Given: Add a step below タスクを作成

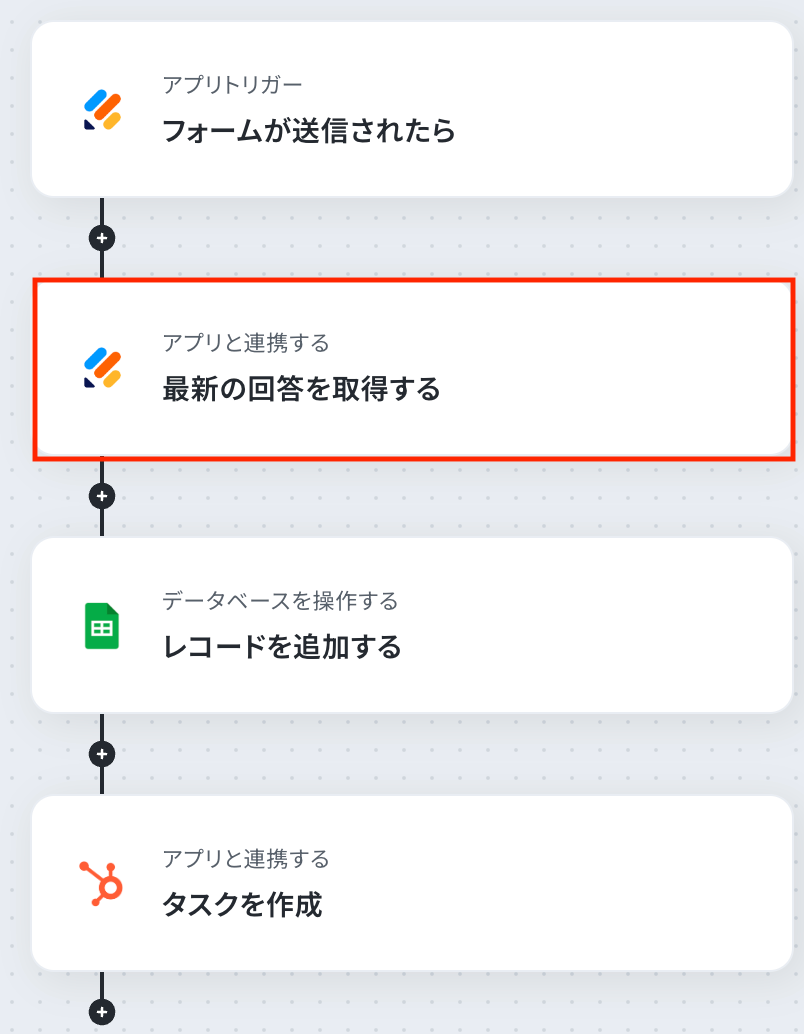Looking at the screenshot, I should pos(102,1012).
